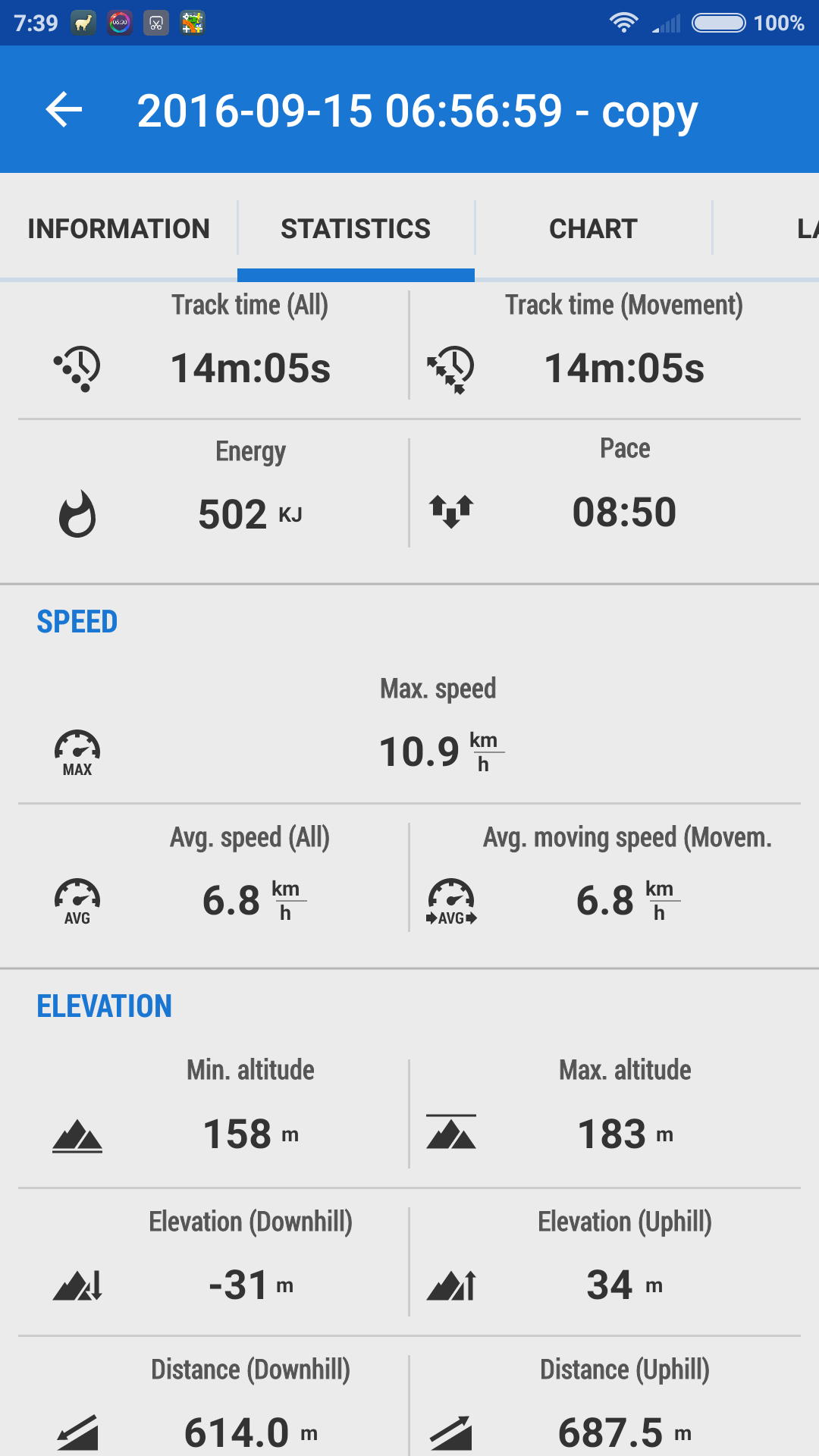Image resolution: width=819 pixels, height=1456 pixels.
Task: Select the Statistics tab
Action: coord(356,228)
